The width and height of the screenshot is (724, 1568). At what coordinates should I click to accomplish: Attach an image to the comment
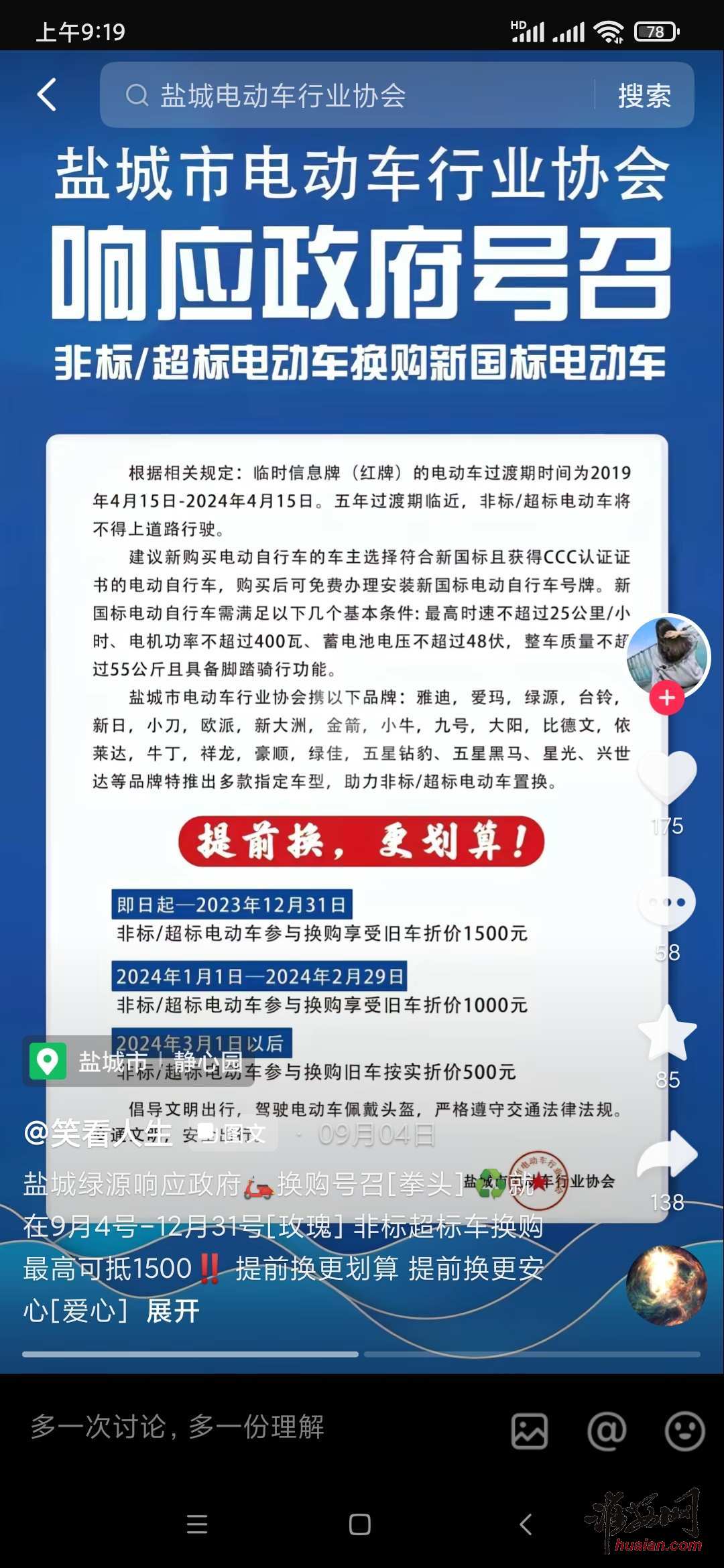[x=530, y=1431]
